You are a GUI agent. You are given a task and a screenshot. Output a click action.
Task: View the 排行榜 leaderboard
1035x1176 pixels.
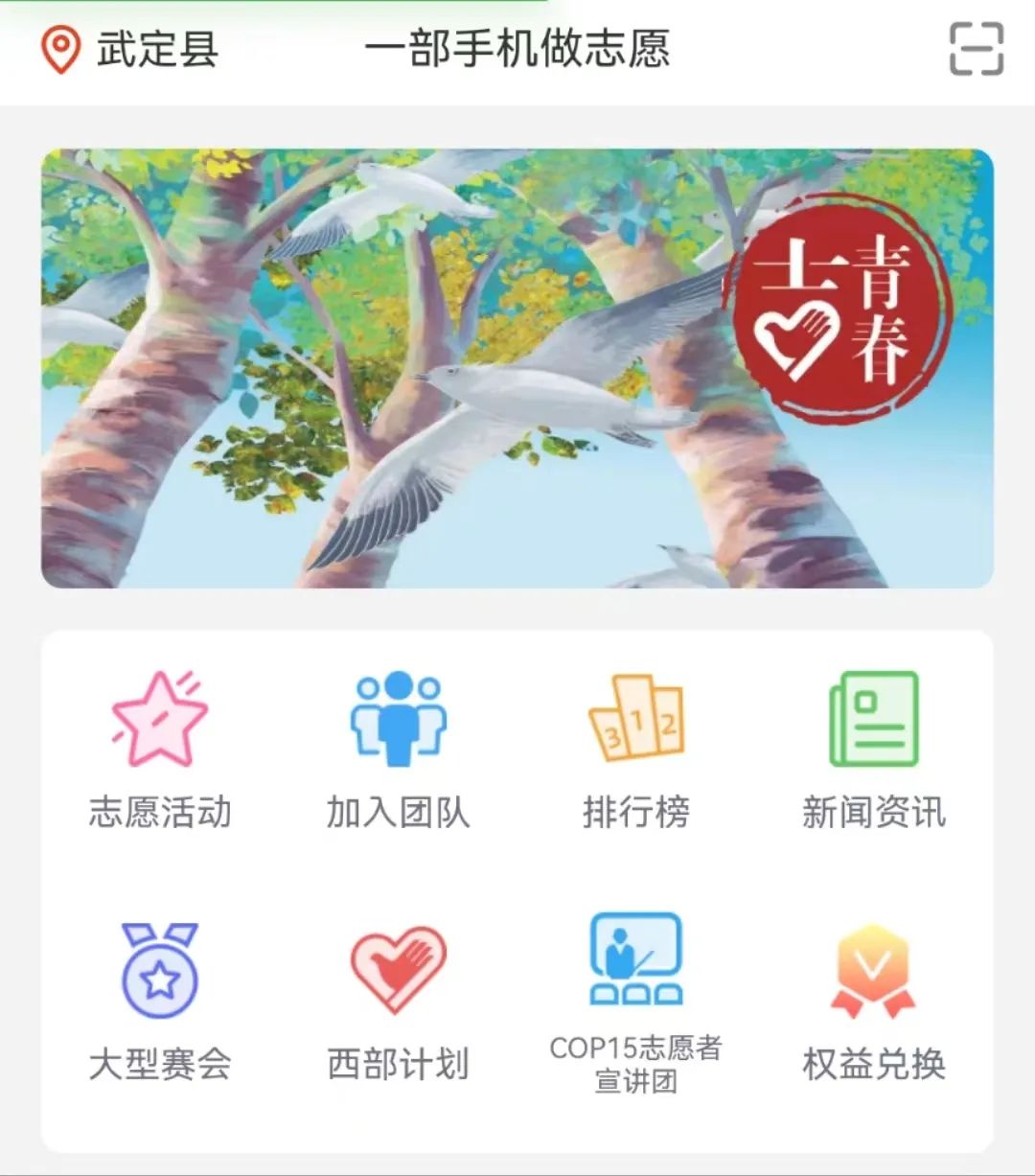635,749
